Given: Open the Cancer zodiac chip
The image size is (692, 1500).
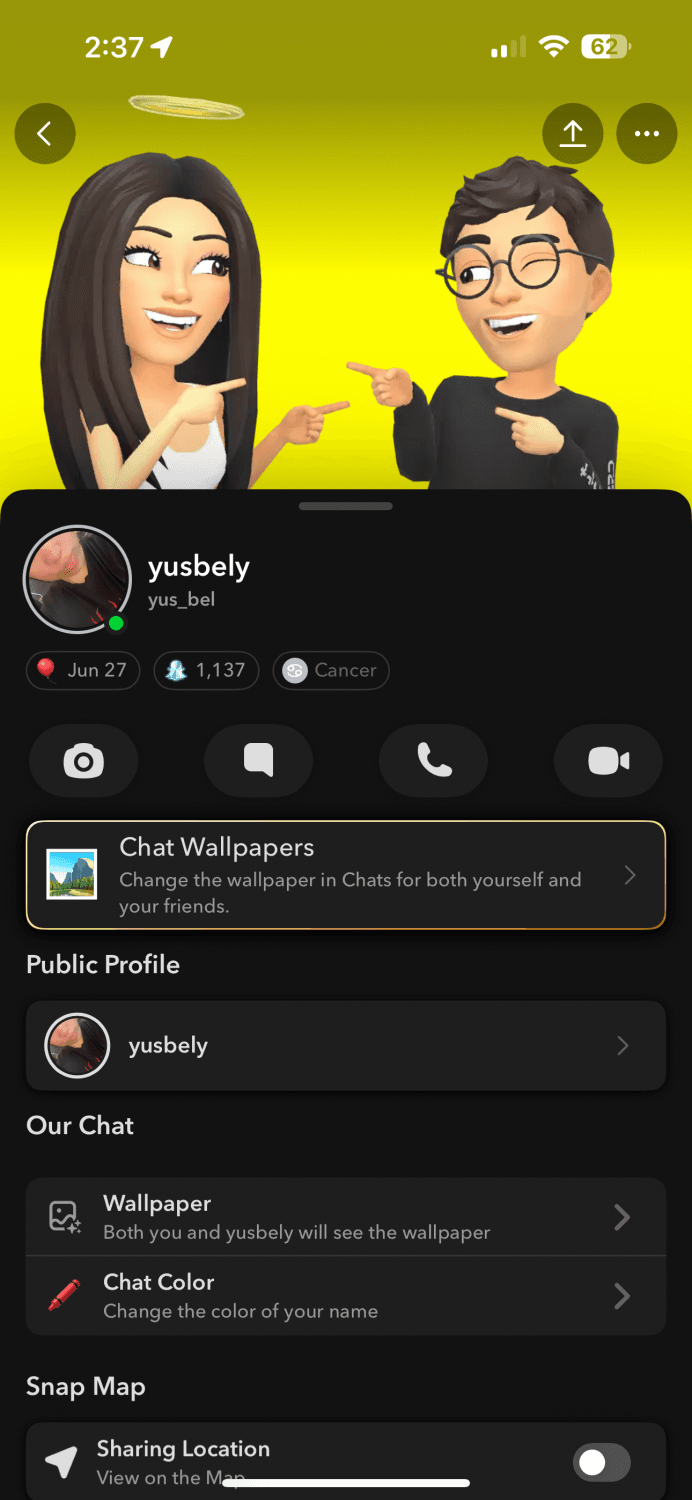Looking at the screenshot, I should 331,670.
